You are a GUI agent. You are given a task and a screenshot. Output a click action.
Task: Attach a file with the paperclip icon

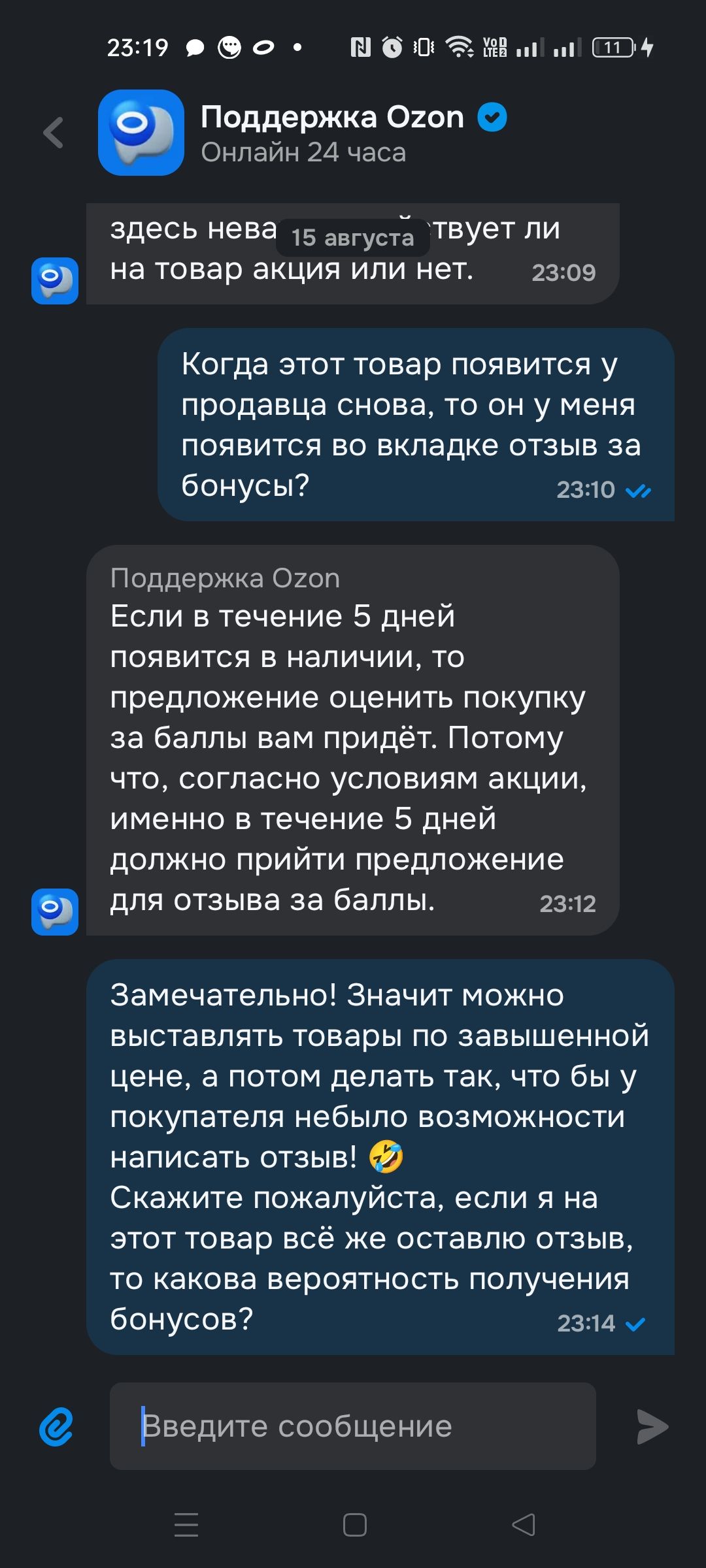[56, 1426]
